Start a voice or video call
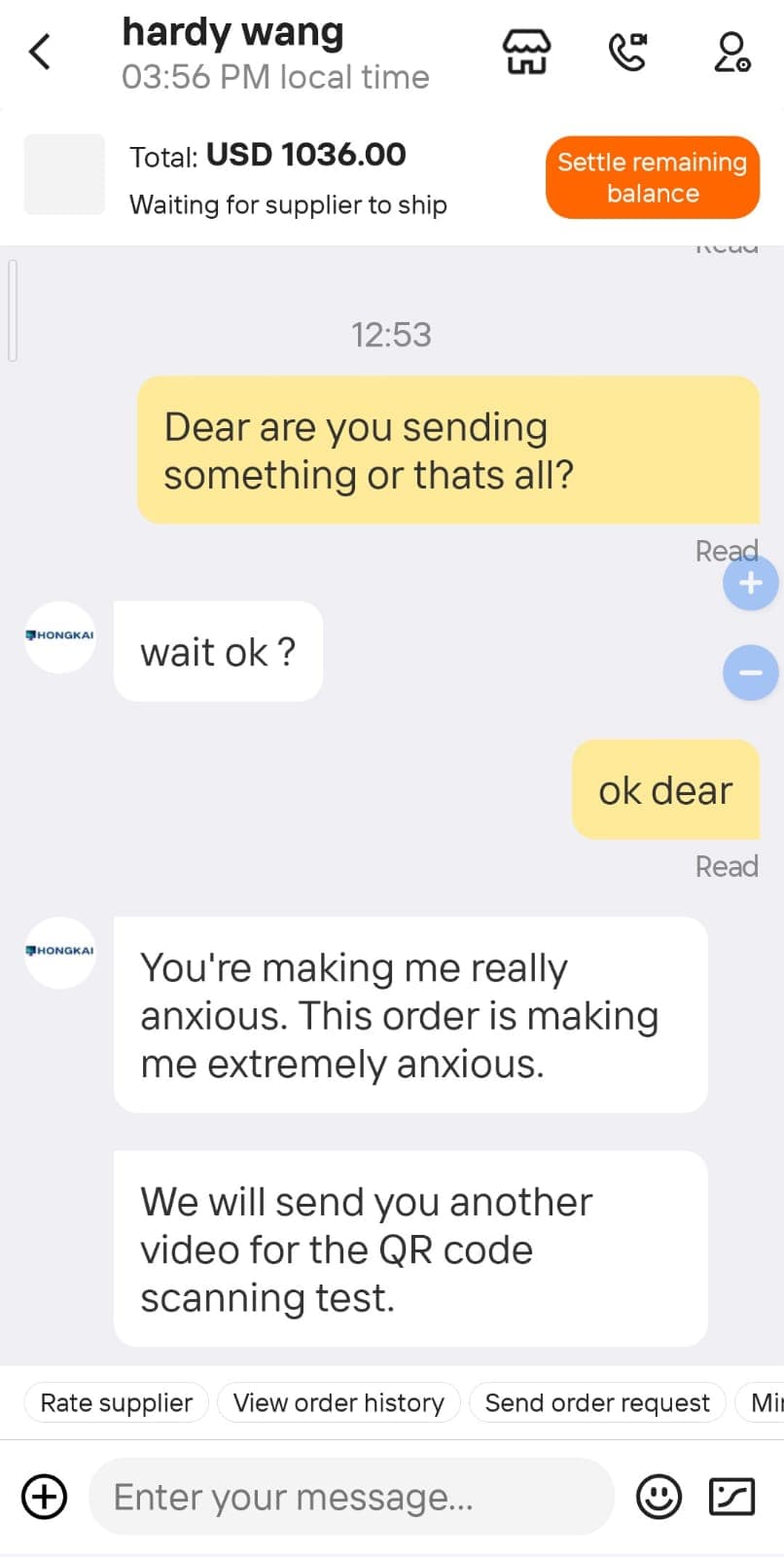 coord(628,52)
